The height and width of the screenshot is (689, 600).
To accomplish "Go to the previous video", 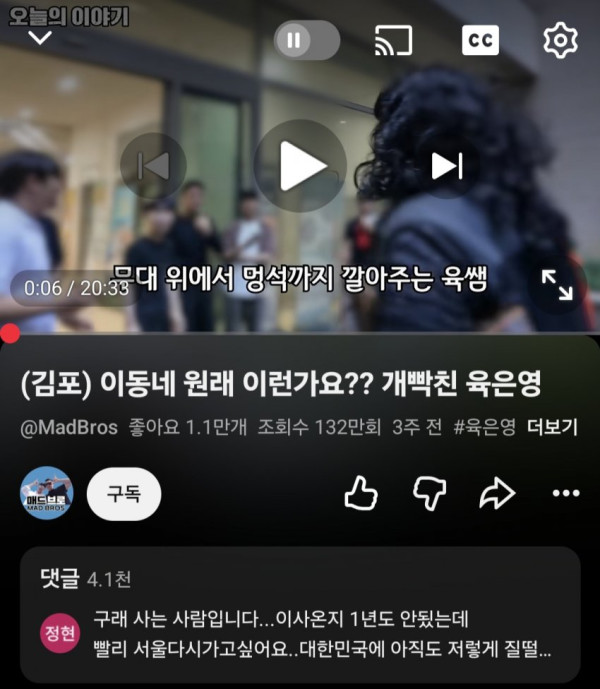I will 153,166.
